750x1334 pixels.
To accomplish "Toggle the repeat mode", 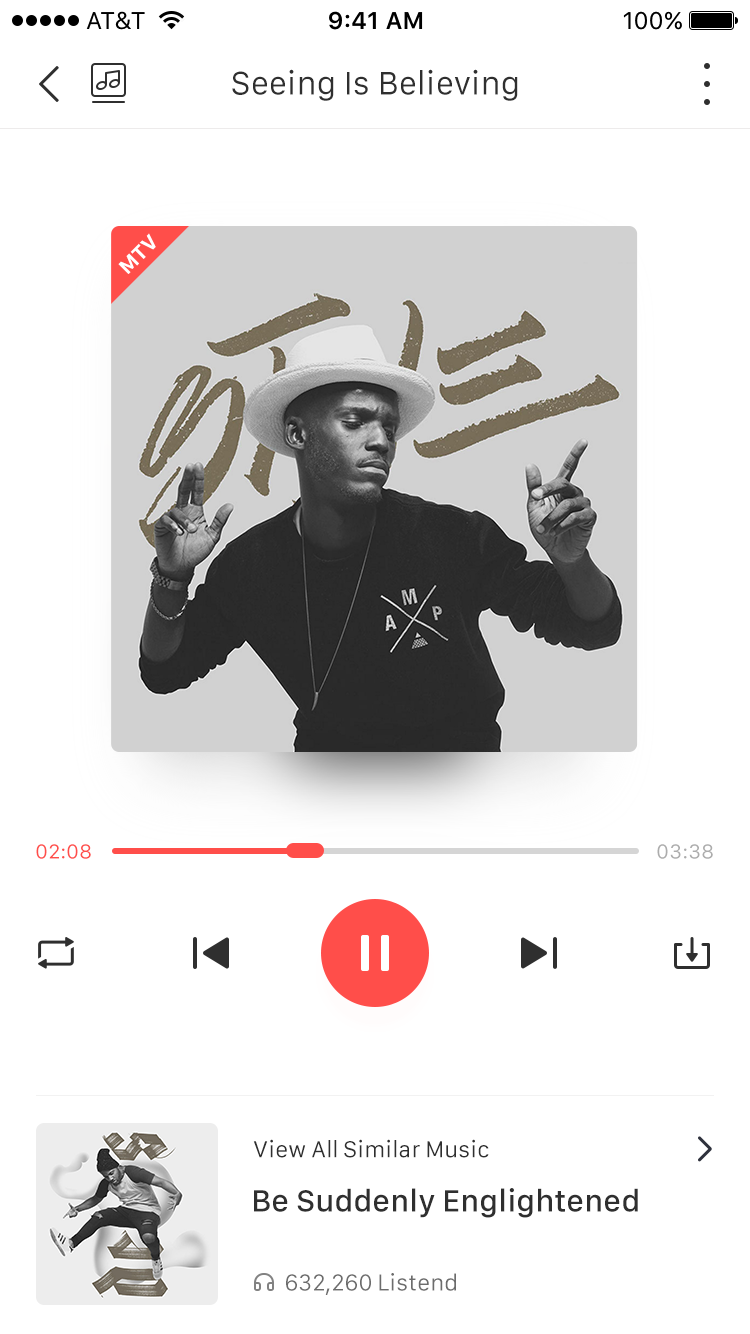I will tap(56, 953).
